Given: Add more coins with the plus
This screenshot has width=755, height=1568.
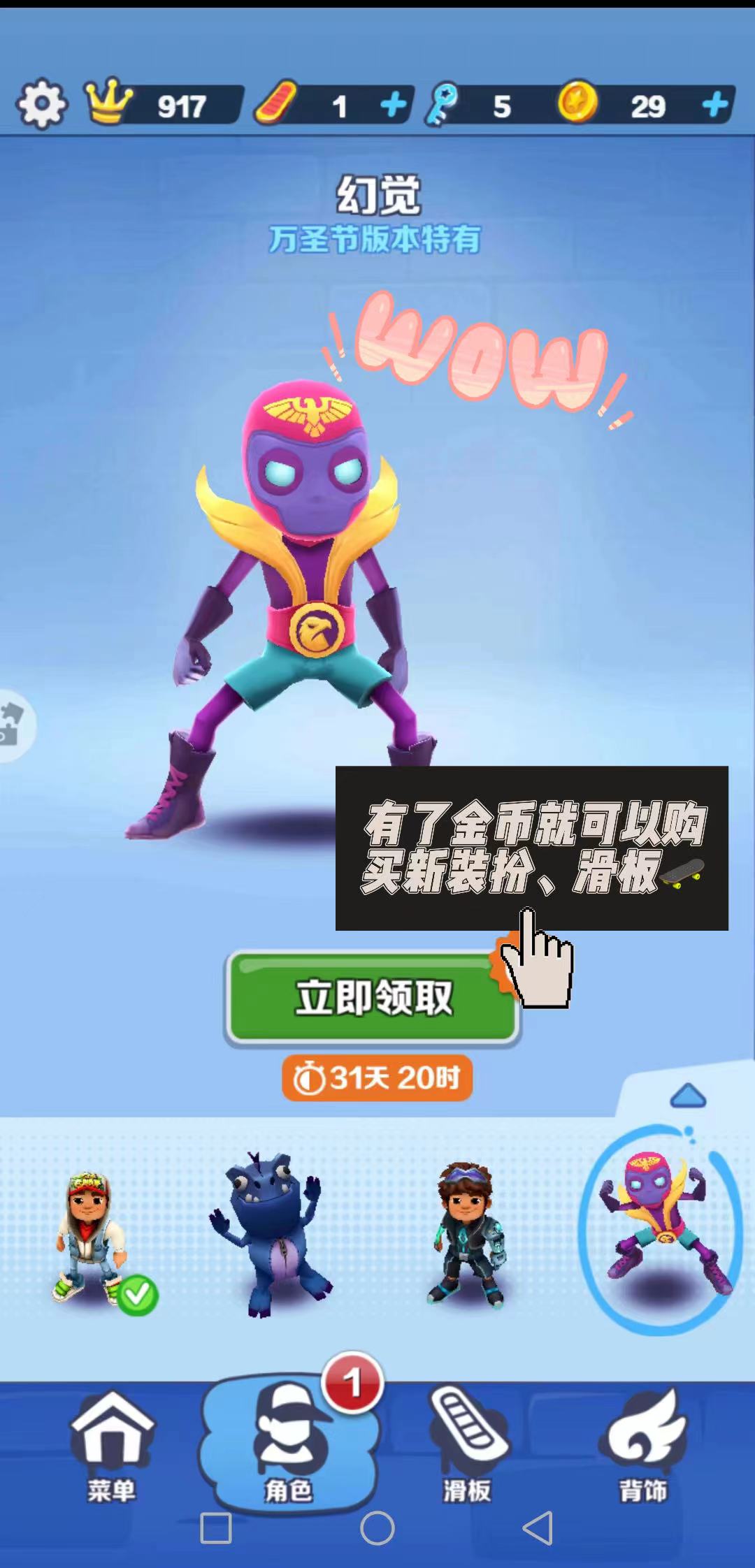Looking at the screenshot, I should [x=715, y=106].
